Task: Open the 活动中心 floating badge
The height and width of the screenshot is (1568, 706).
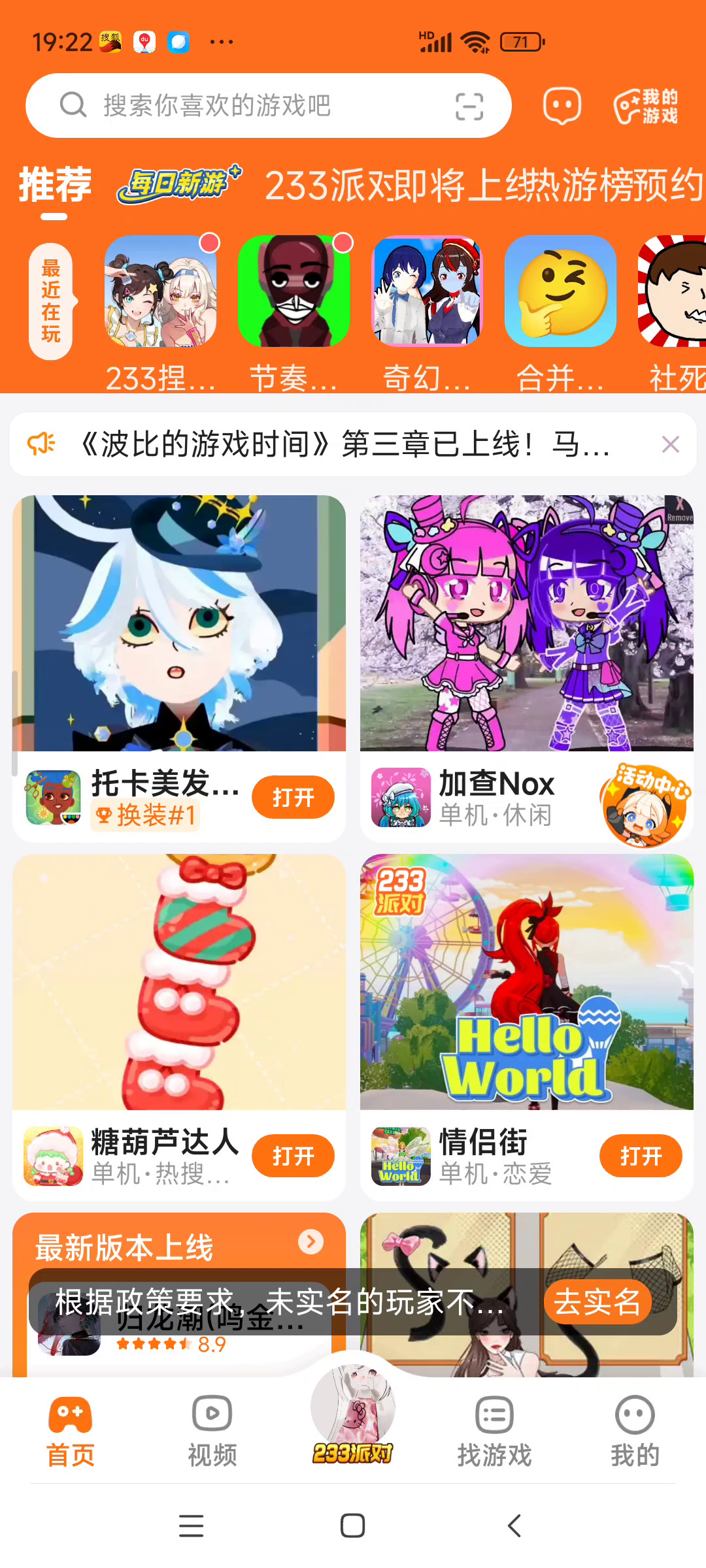Action: 645,804
